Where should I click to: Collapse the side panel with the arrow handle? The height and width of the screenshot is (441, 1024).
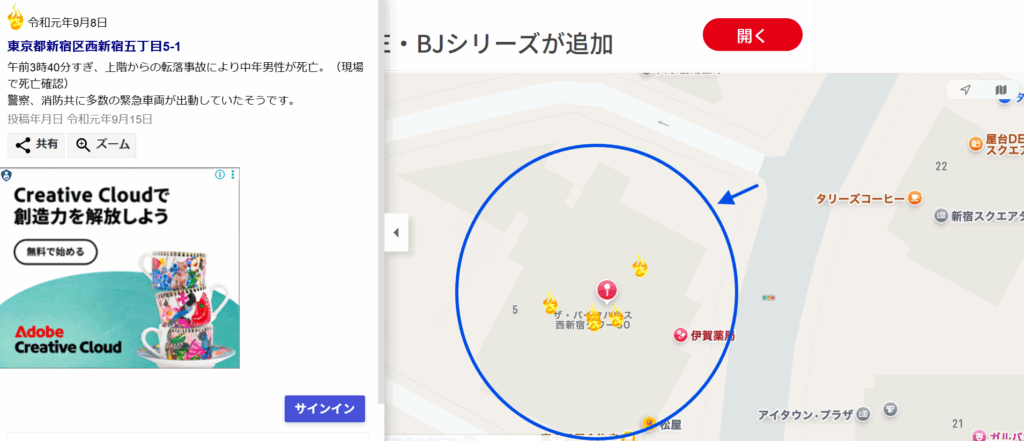coord(396,233)
